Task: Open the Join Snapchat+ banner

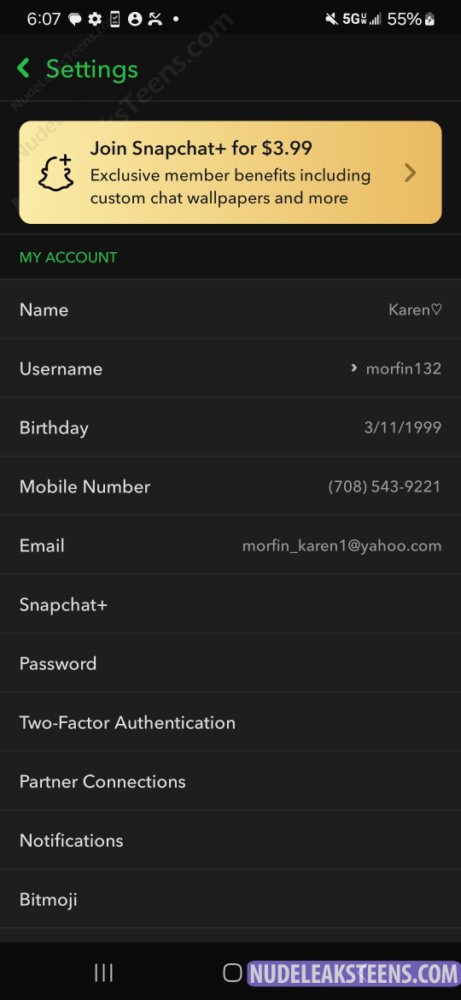Action: [x=230, y=172]
